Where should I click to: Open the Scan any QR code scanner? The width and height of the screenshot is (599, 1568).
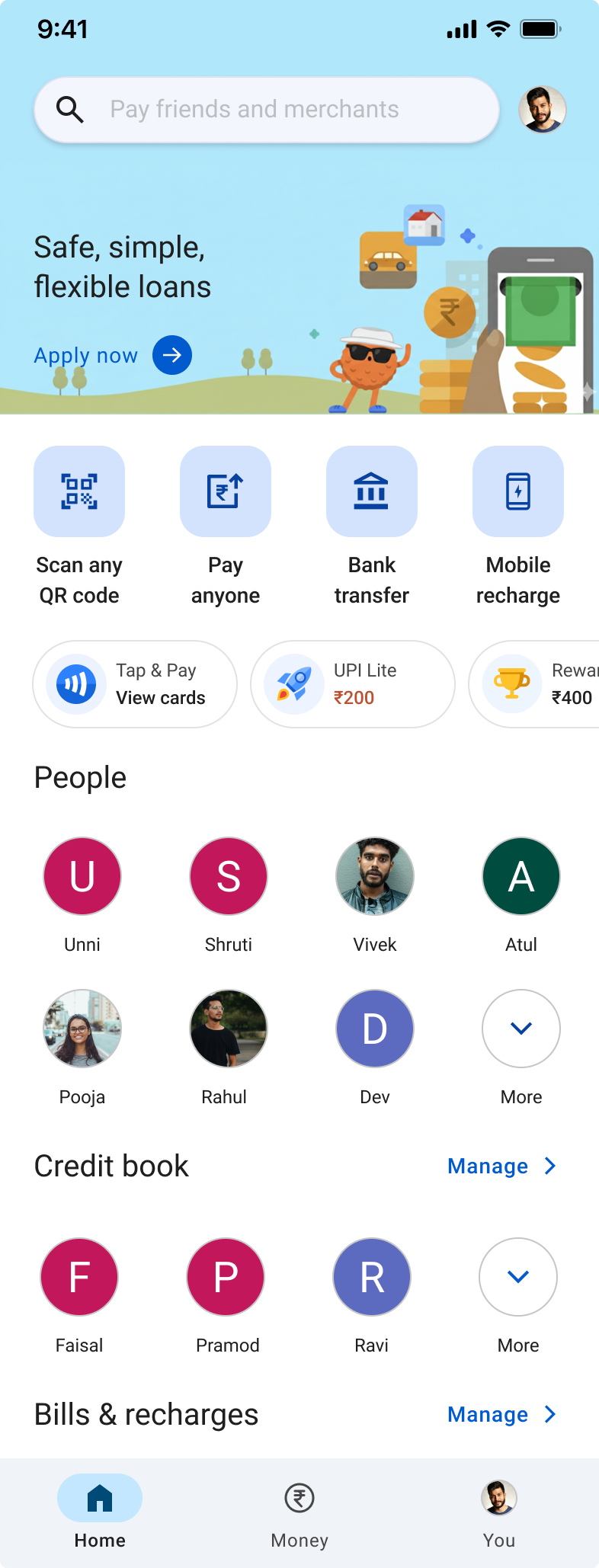[79, 491]
